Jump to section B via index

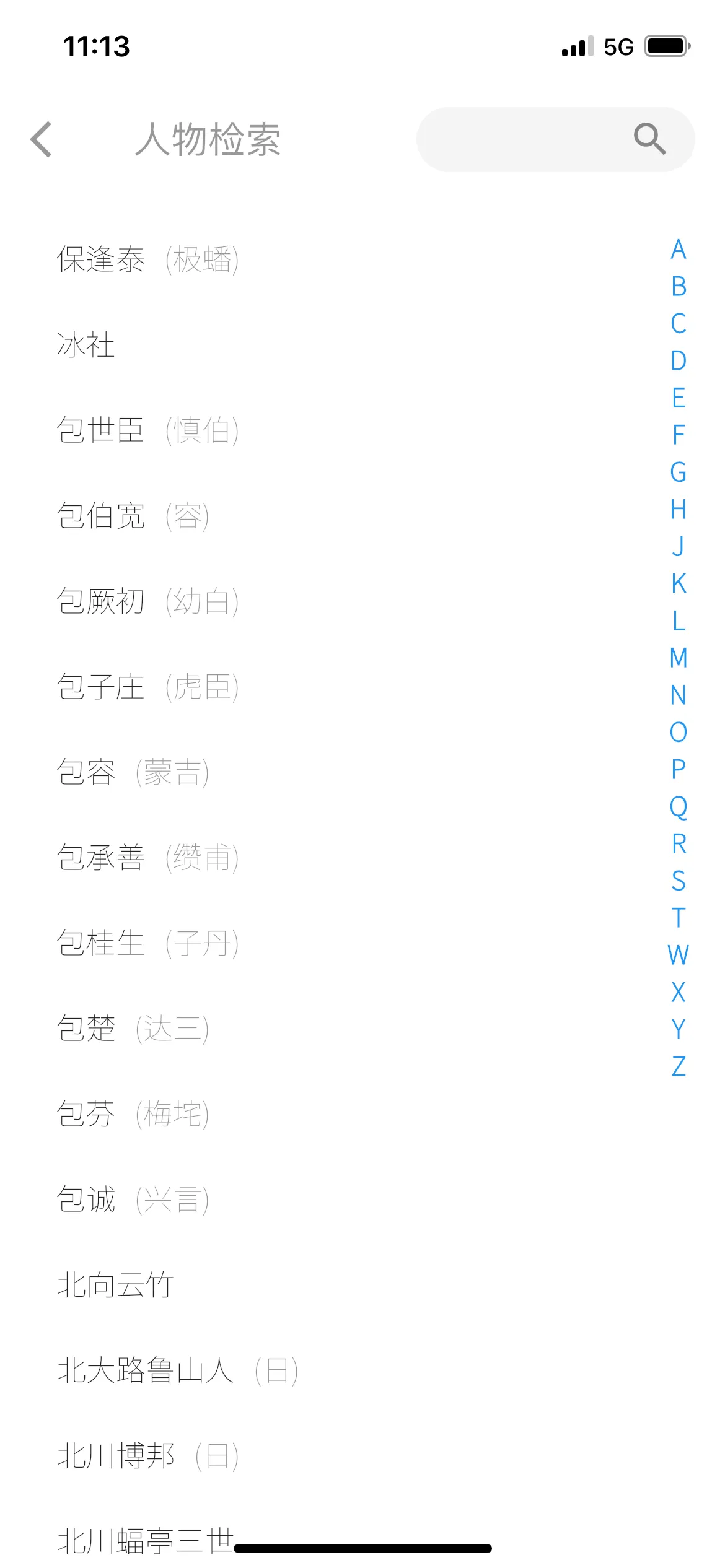(x=679, y=287)
